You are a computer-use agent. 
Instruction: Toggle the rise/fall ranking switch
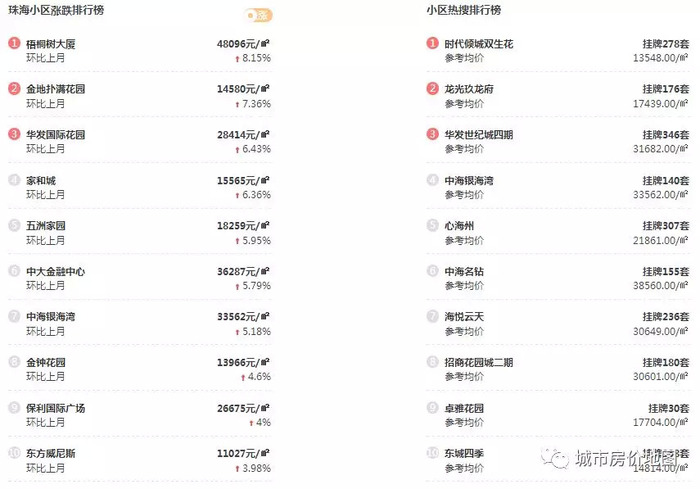258,15
